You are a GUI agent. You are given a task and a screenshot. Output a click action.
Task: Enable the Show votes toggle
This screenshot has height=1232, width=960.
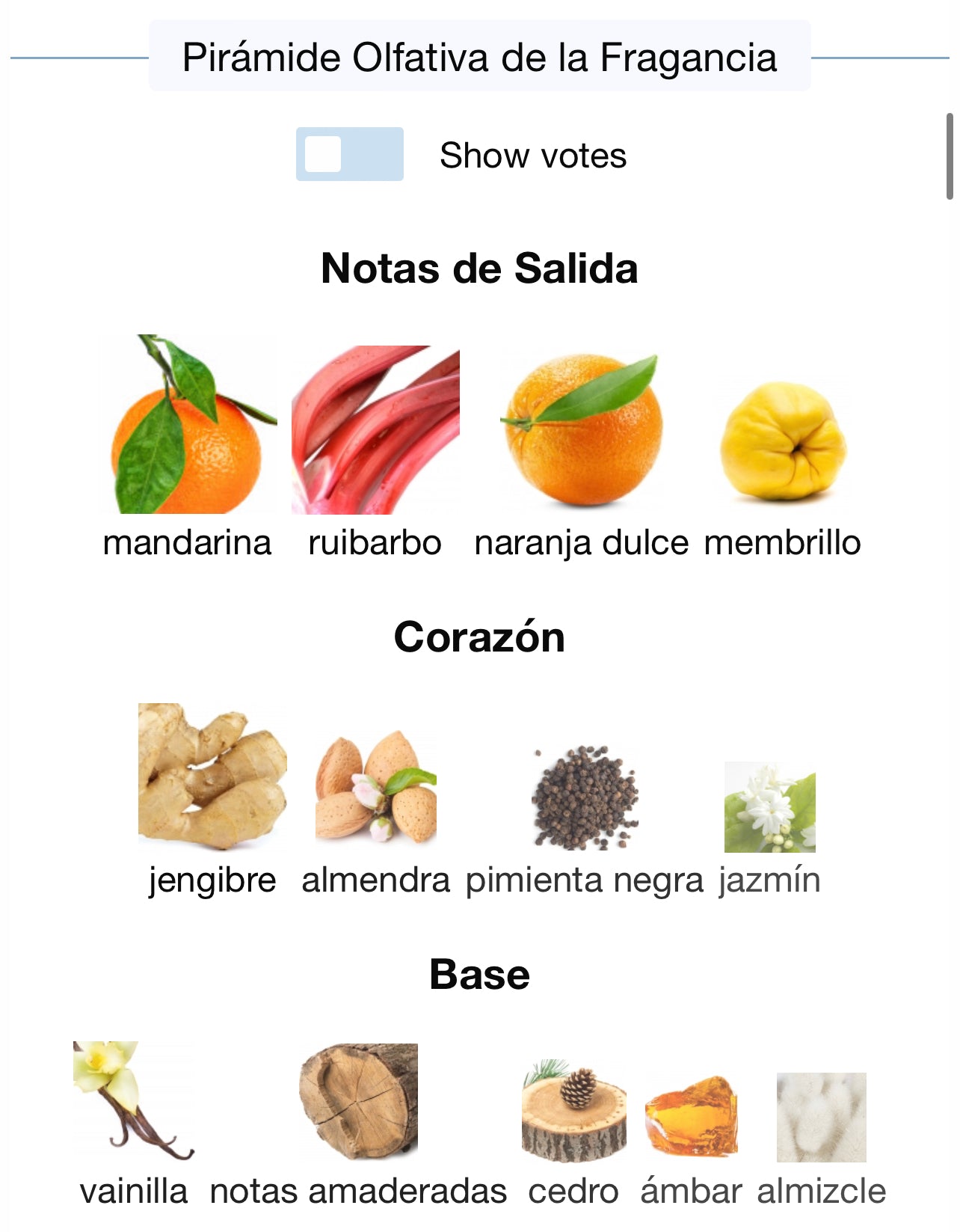click(349, 154)
